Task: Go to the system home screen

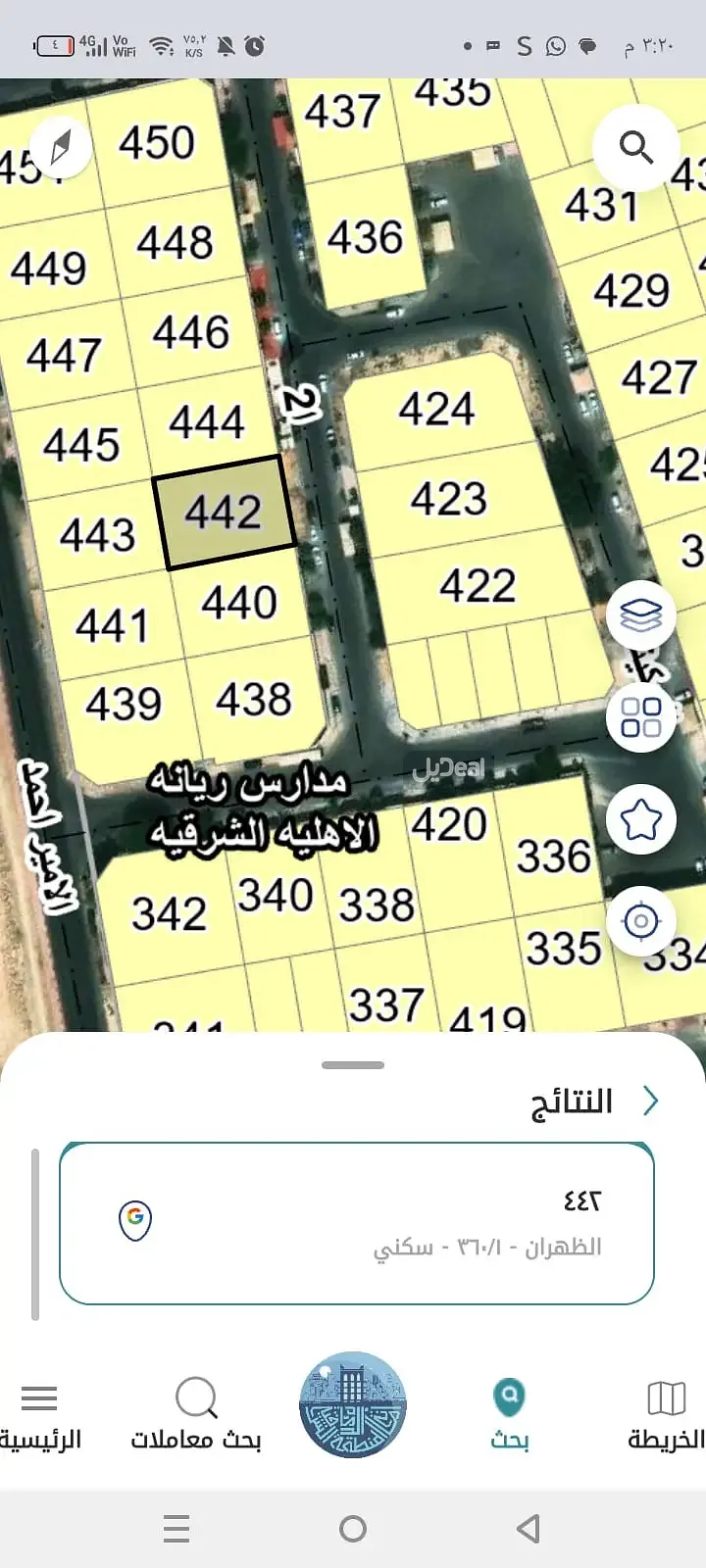Action: (x=353, y=1528)
